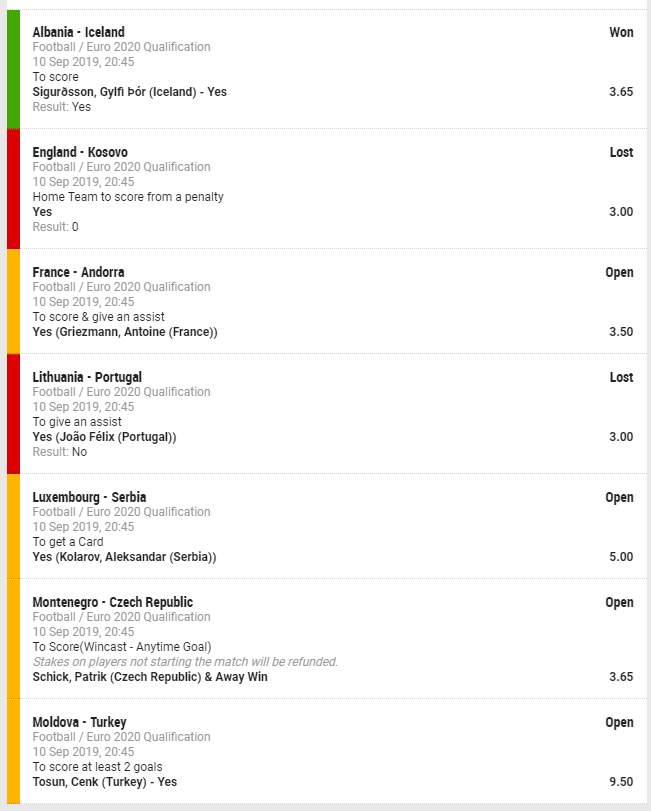The image size is (651, 811).
Task: View the Moldova - Turkey selection
Action: pos(104,782)
